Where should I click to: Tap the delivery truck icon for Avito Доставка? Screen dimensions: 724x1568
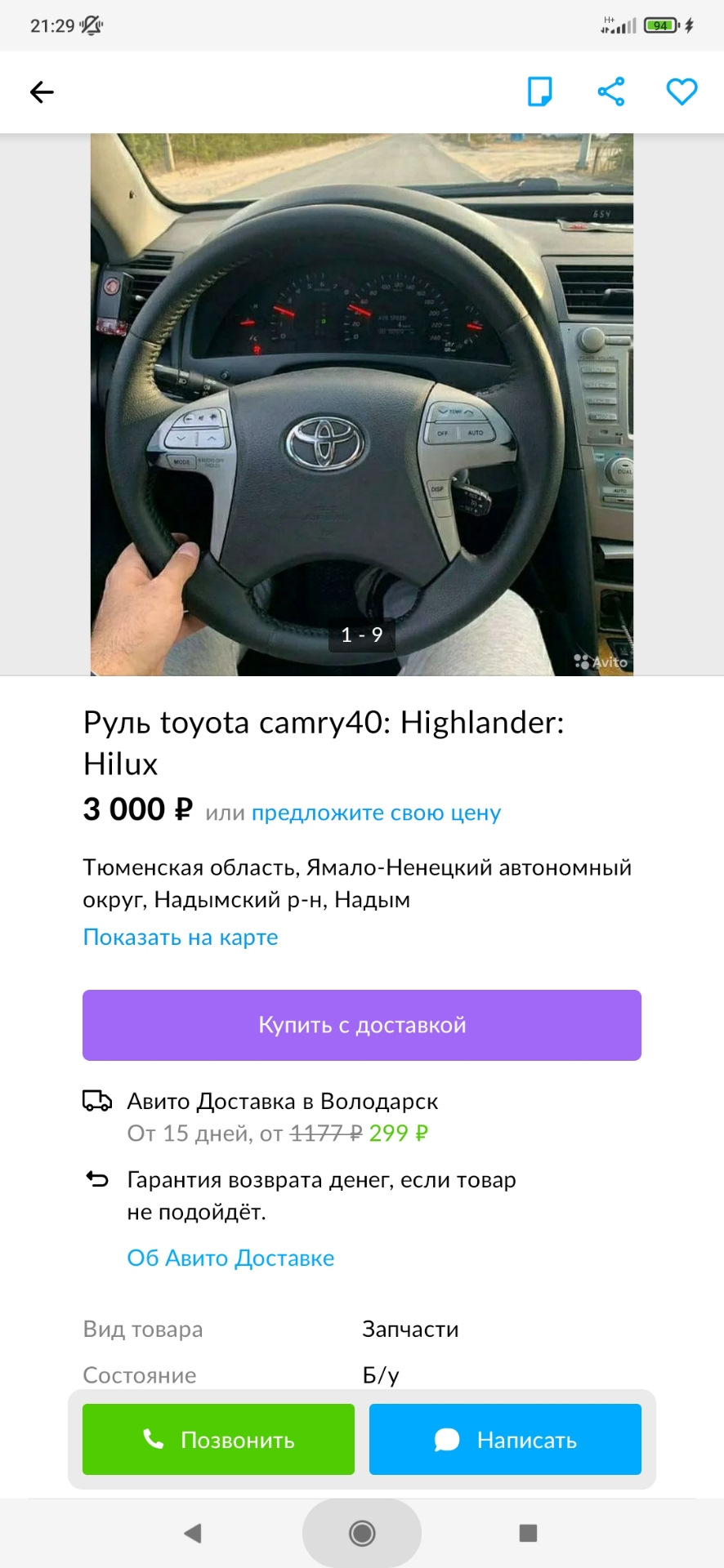tap(98, 1100)
